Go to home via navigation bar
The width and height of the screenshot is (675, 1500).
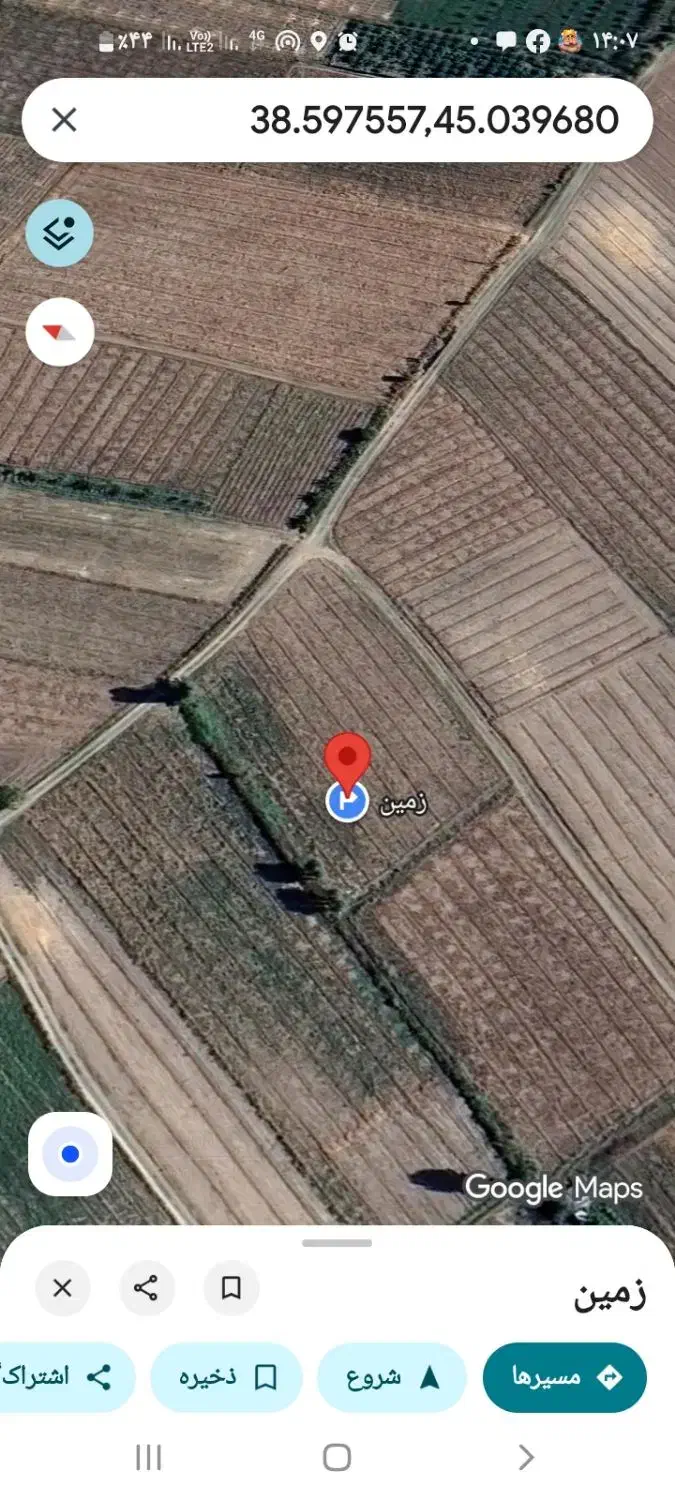click(337, 1457)
